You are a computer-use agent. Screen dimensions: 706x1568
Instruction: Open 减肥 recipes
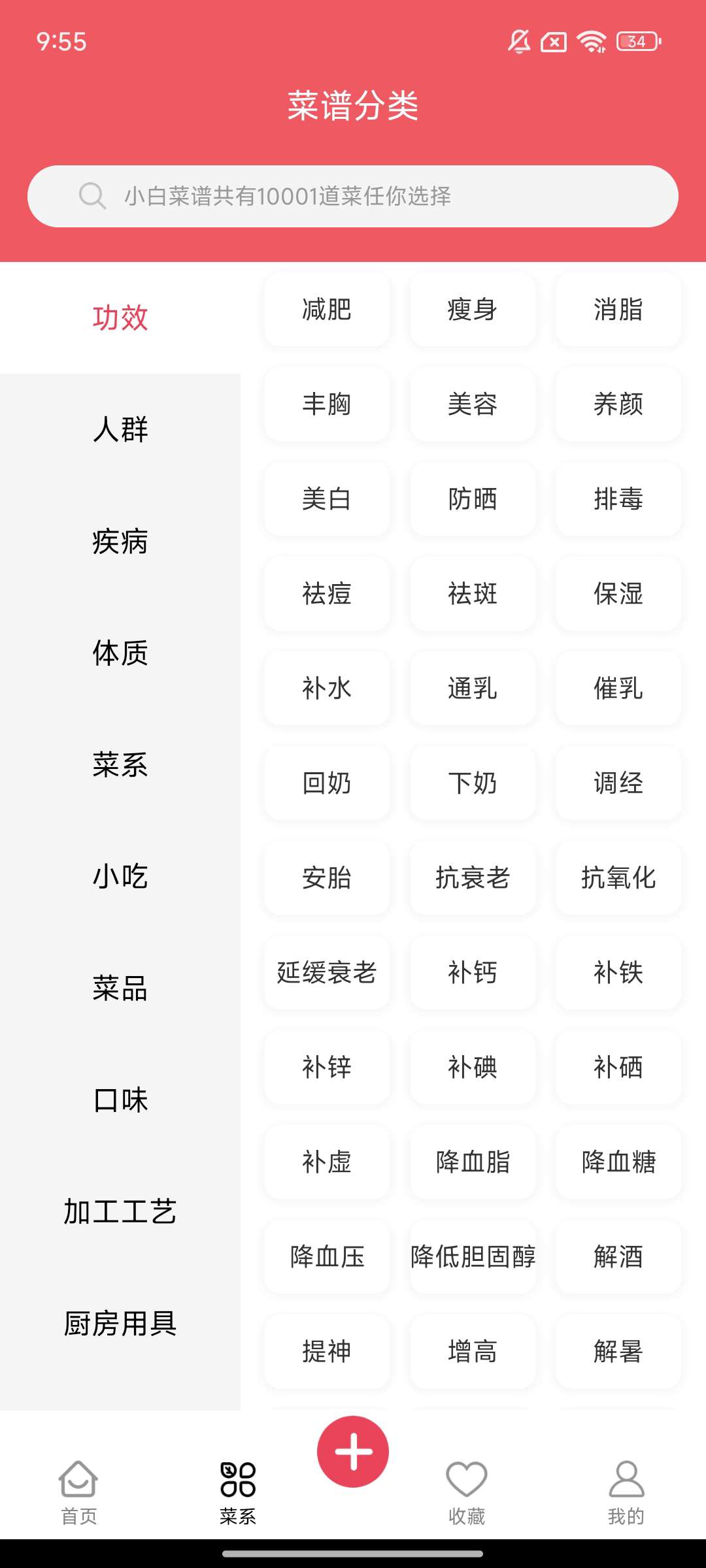tap(327, 310)
